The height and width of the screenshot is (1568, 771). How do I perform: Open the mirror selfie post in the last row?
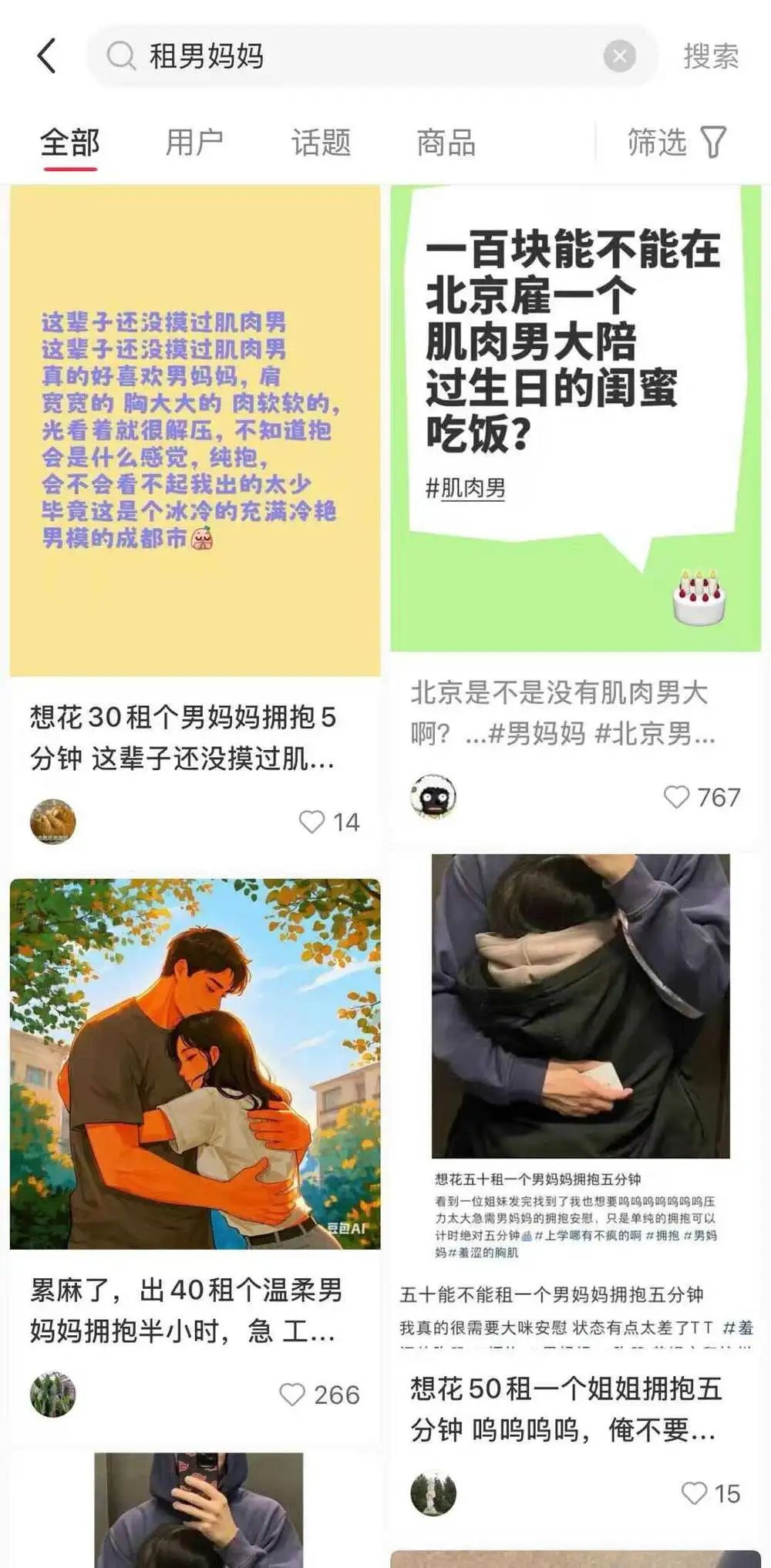pos(199,1509)
